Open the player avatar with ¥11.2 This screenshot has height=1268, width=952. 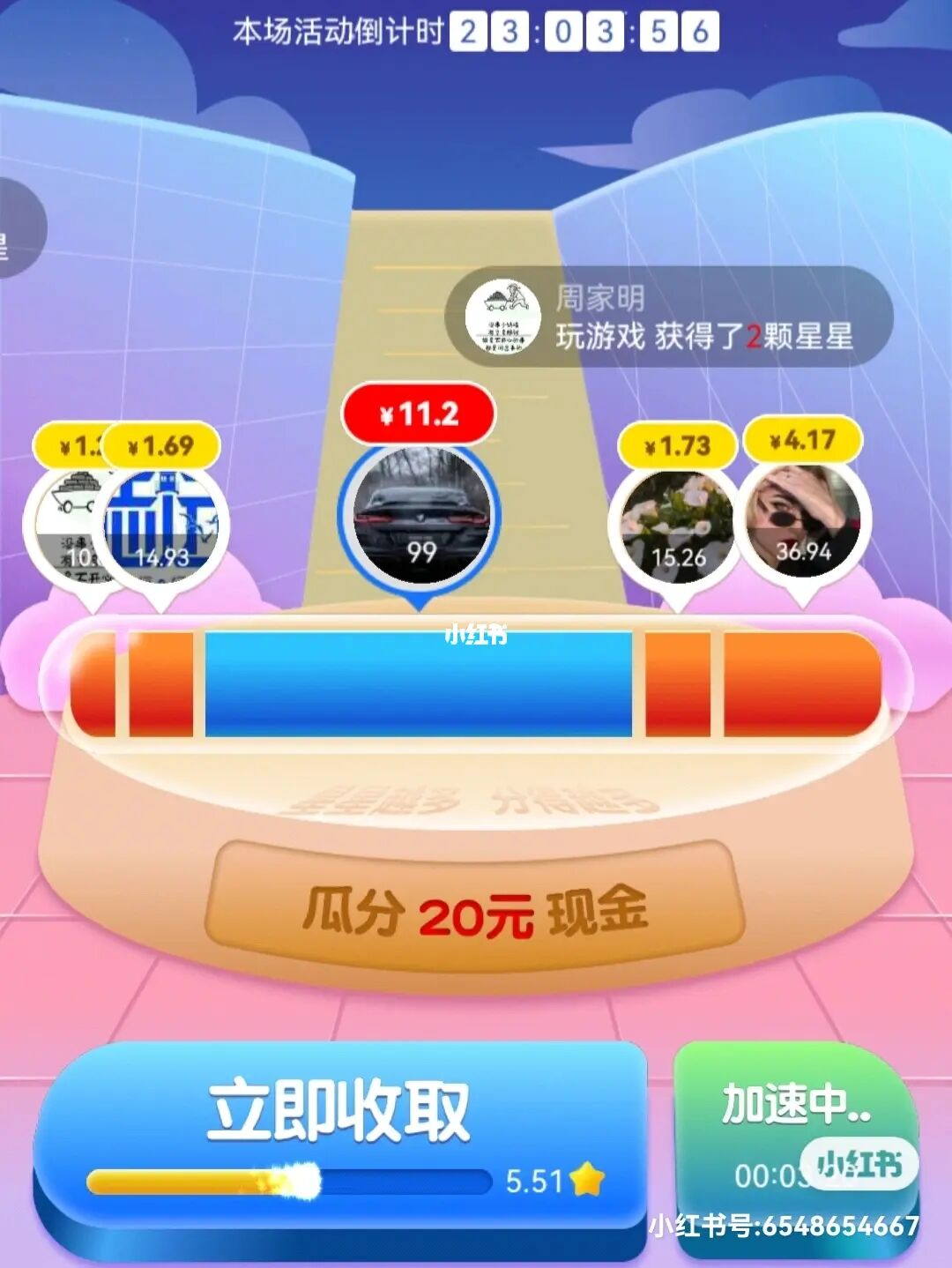[420, 517]
